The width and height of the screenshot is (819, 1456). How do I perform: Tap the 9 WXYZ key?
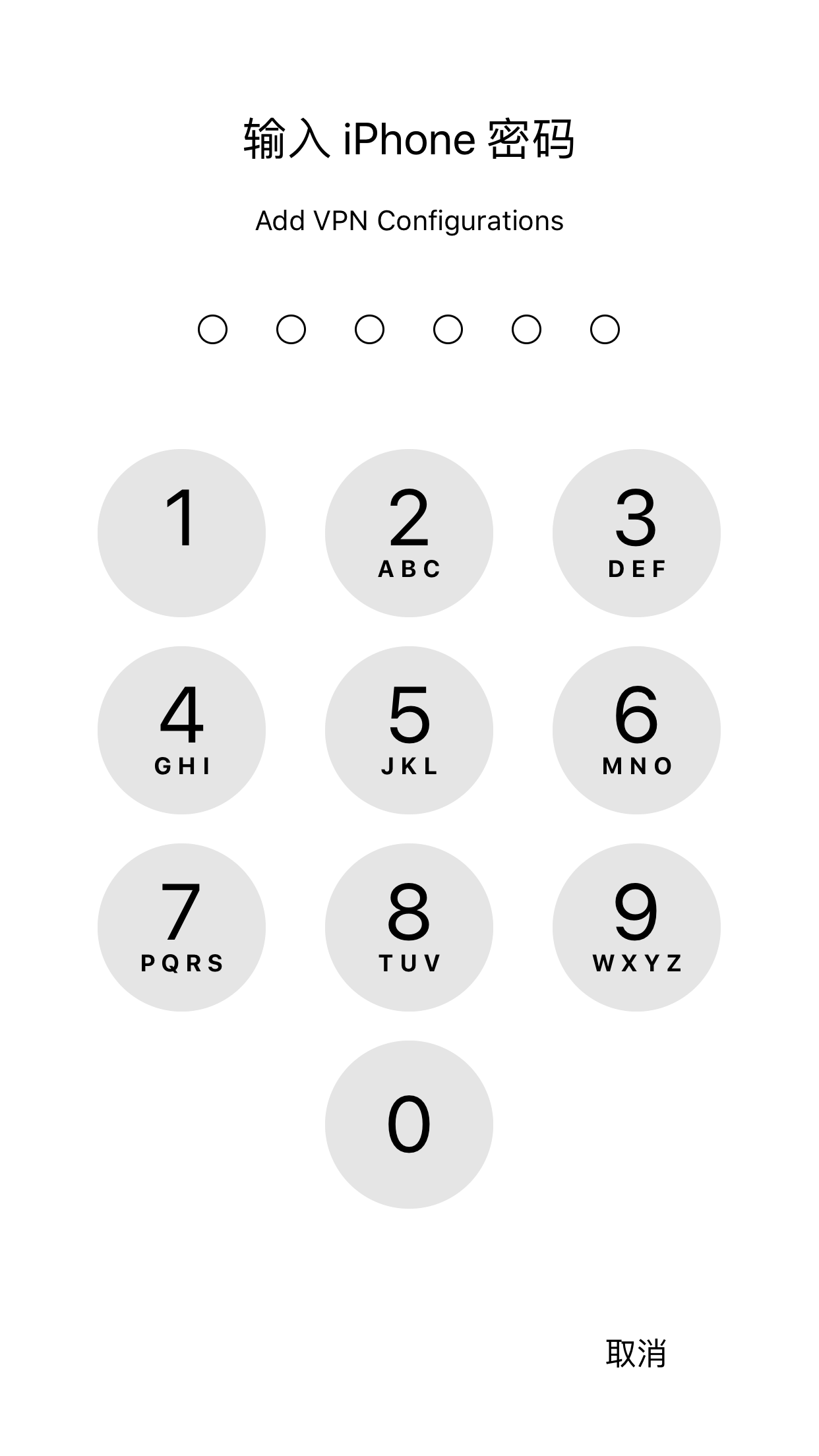point(636,927)
